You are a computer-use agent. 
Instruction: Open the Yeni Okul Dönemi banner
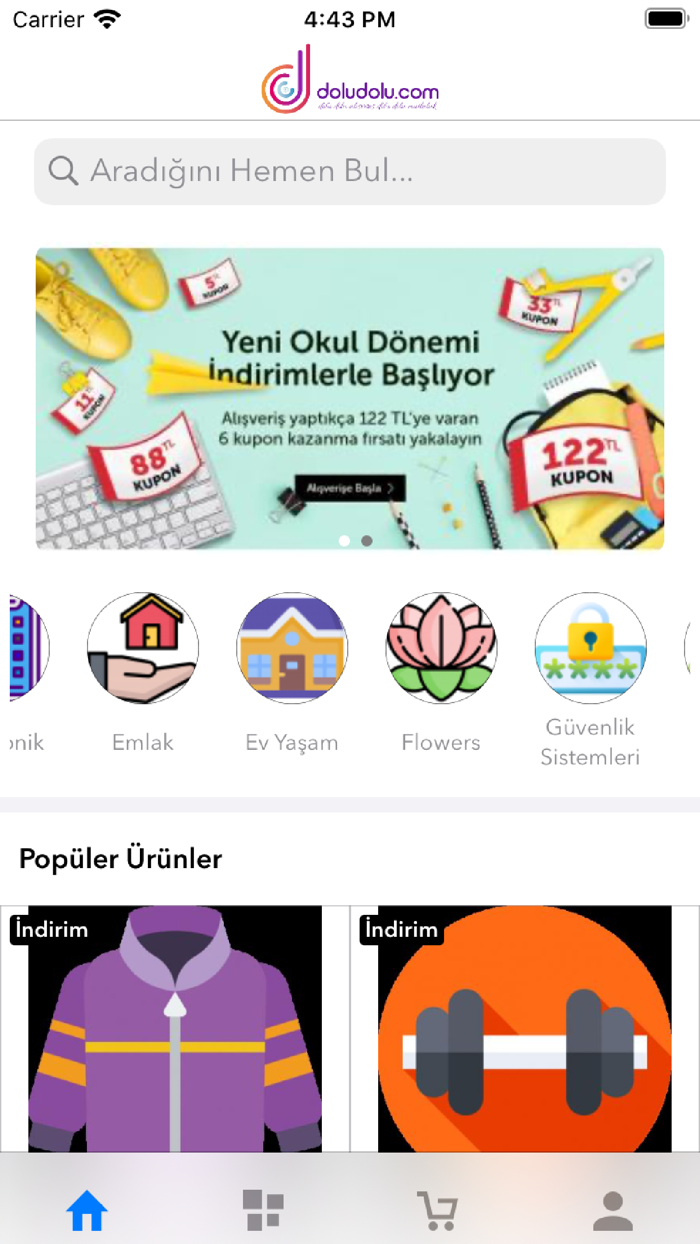pyautogui.click(x=350, y=398)
